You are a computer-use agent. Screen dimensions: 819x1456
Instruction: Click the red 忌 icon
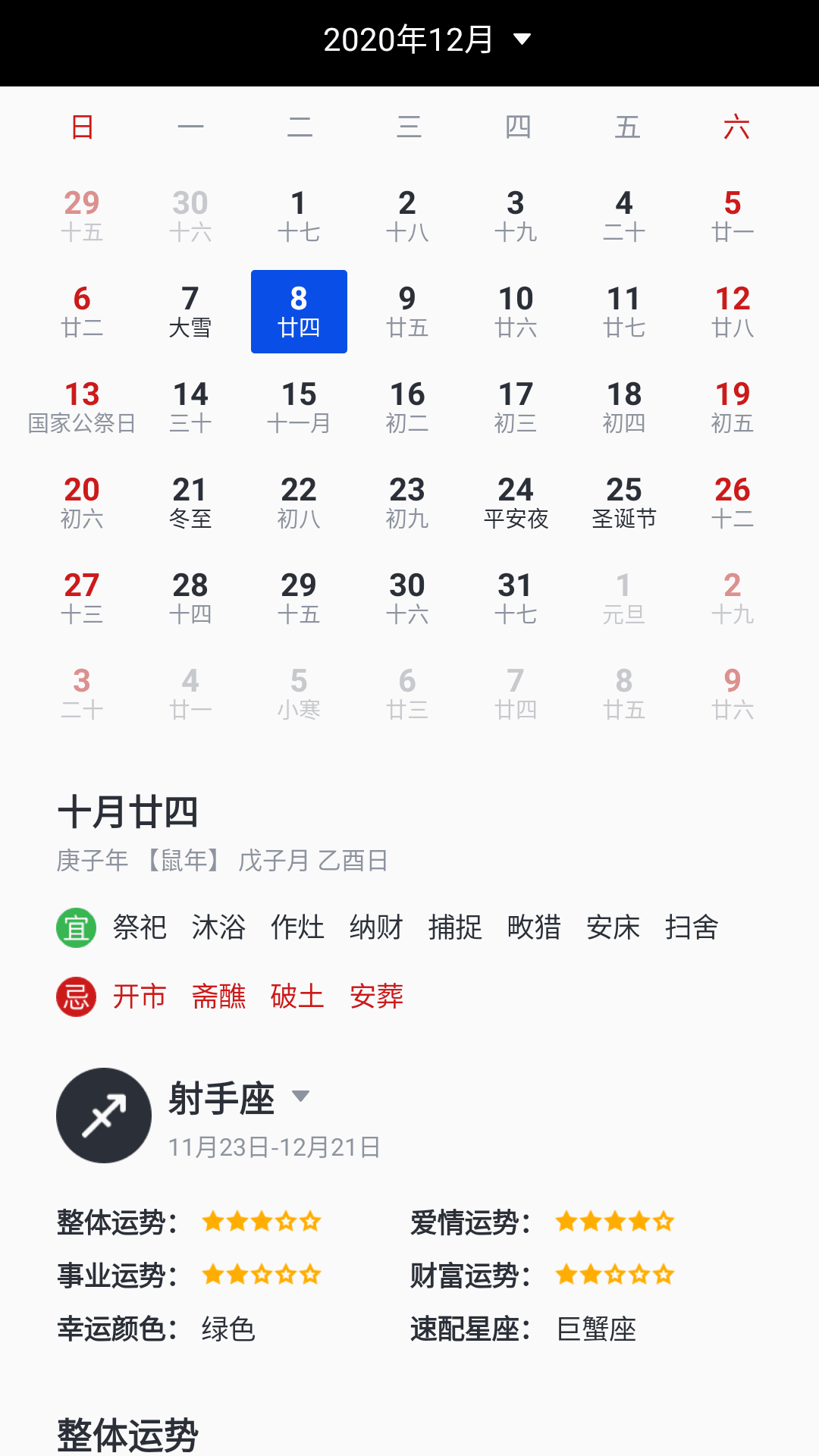pyautogui.click(x=75, y=996)
